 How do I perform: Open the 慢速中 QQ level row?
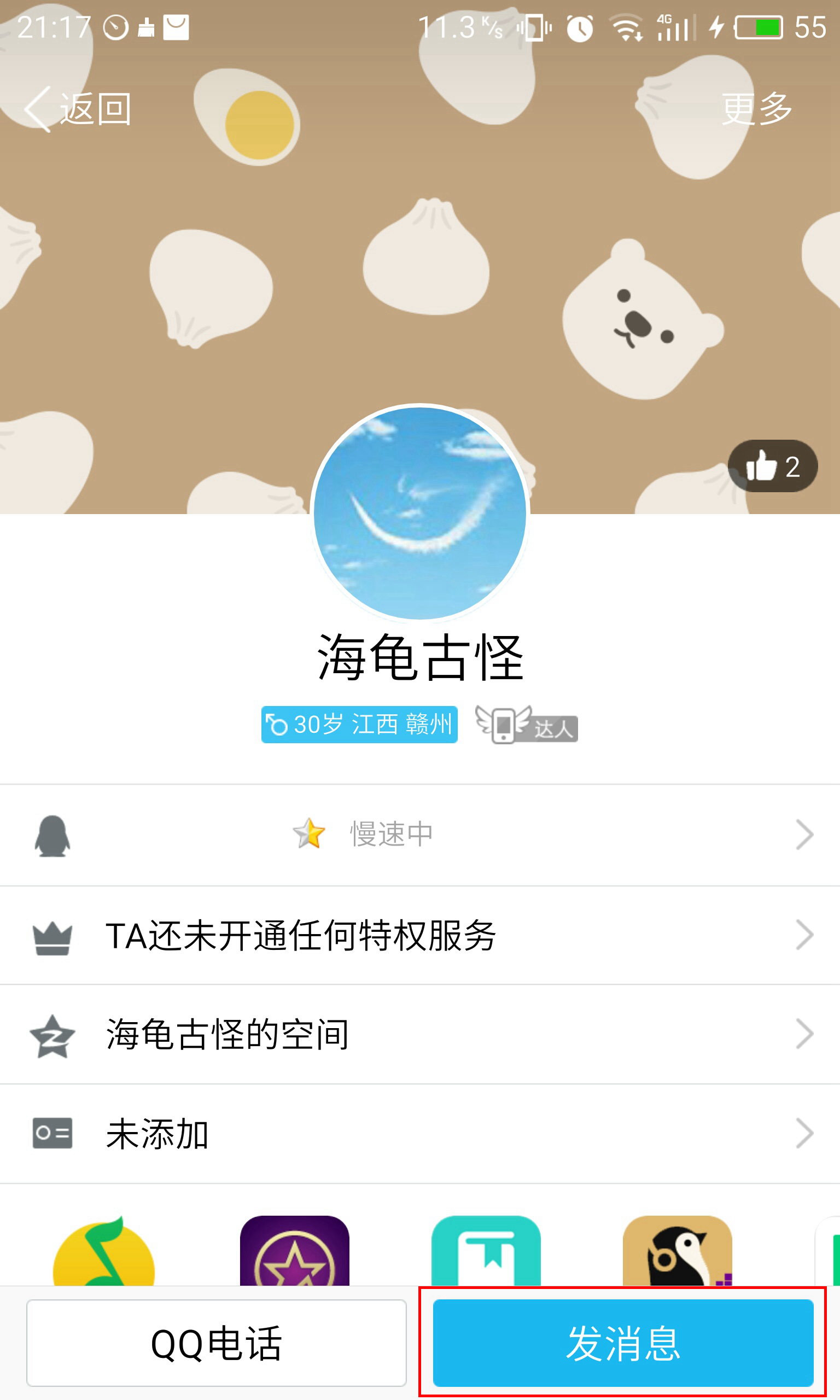coord(420,835)
